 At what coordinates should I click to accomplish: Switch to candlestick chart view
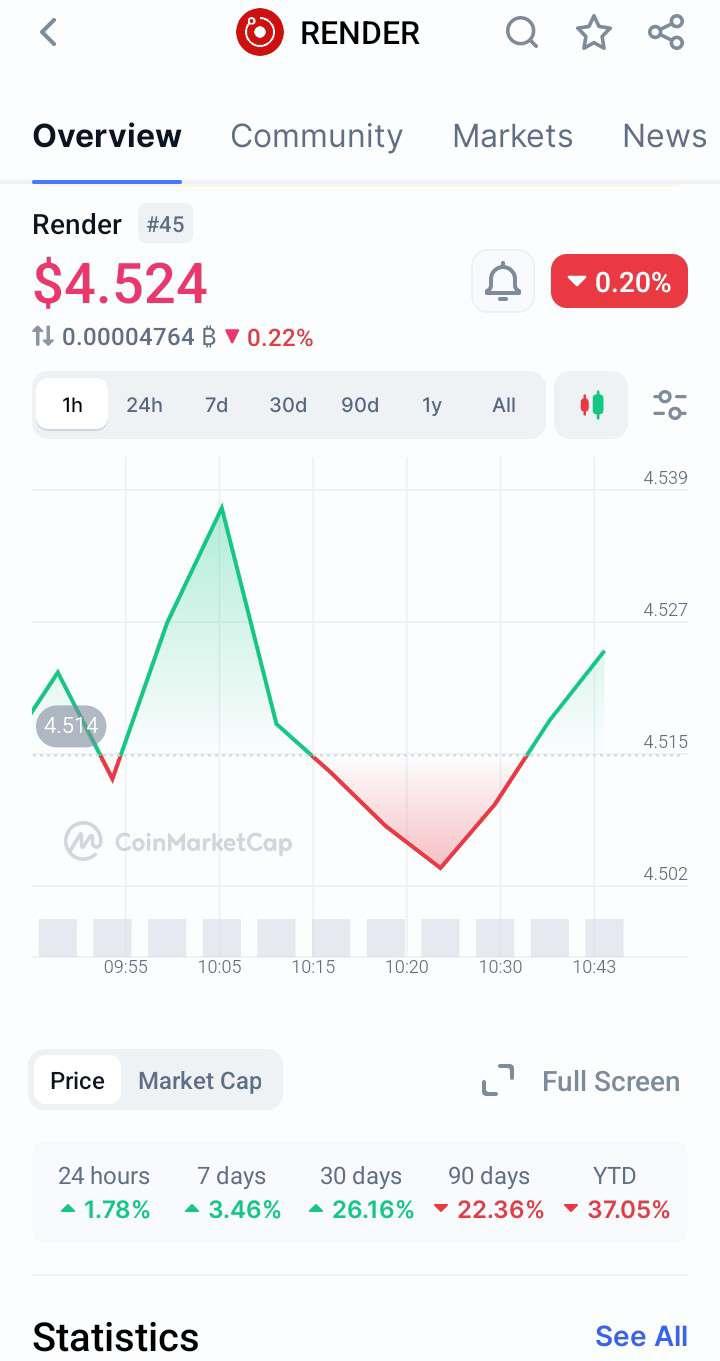point(591,405)
